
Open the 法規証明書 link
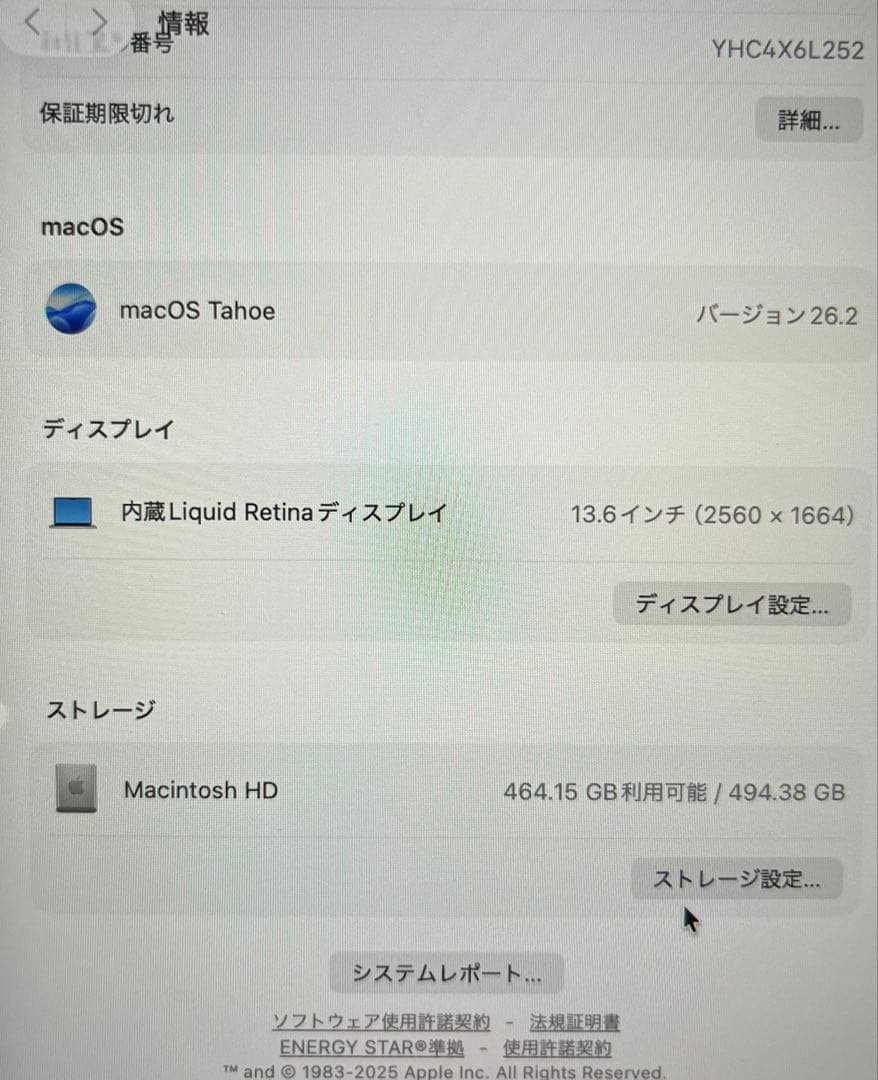tap(574, 1021)
